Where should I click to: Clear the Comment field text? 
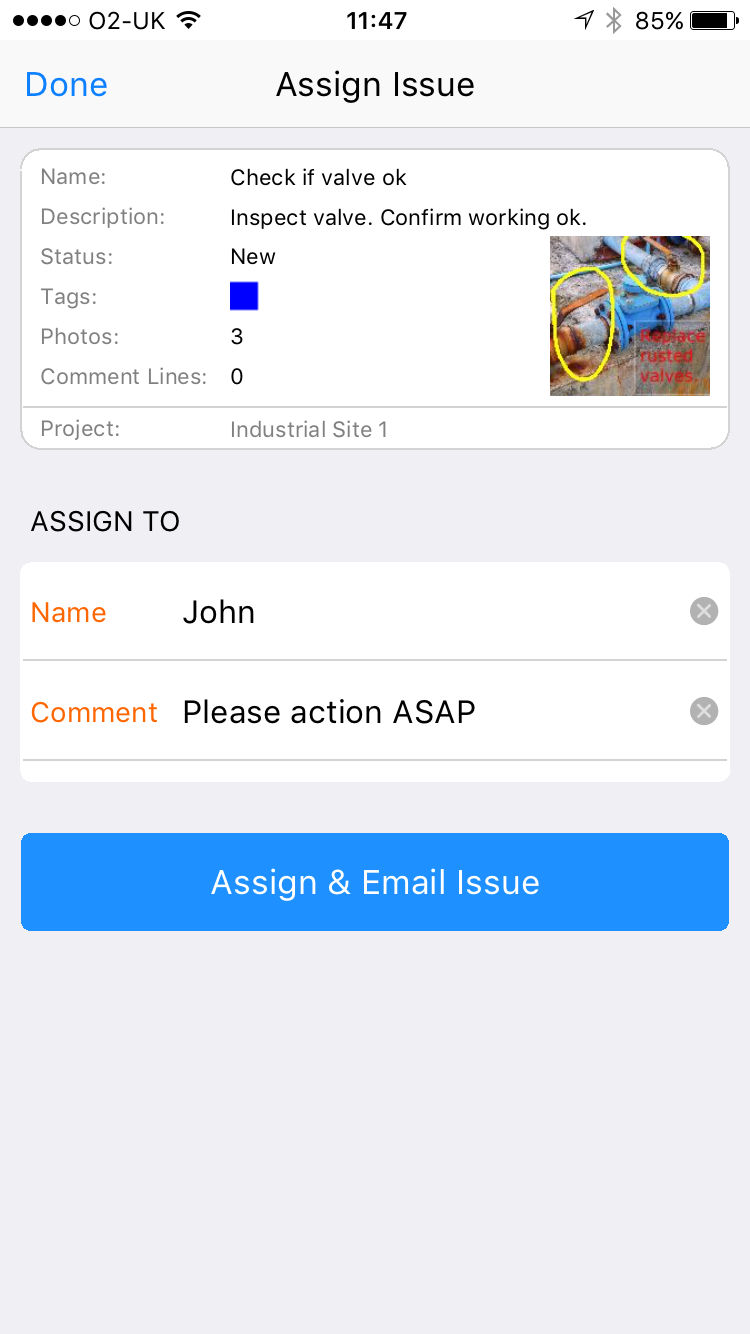click(704, 711)
